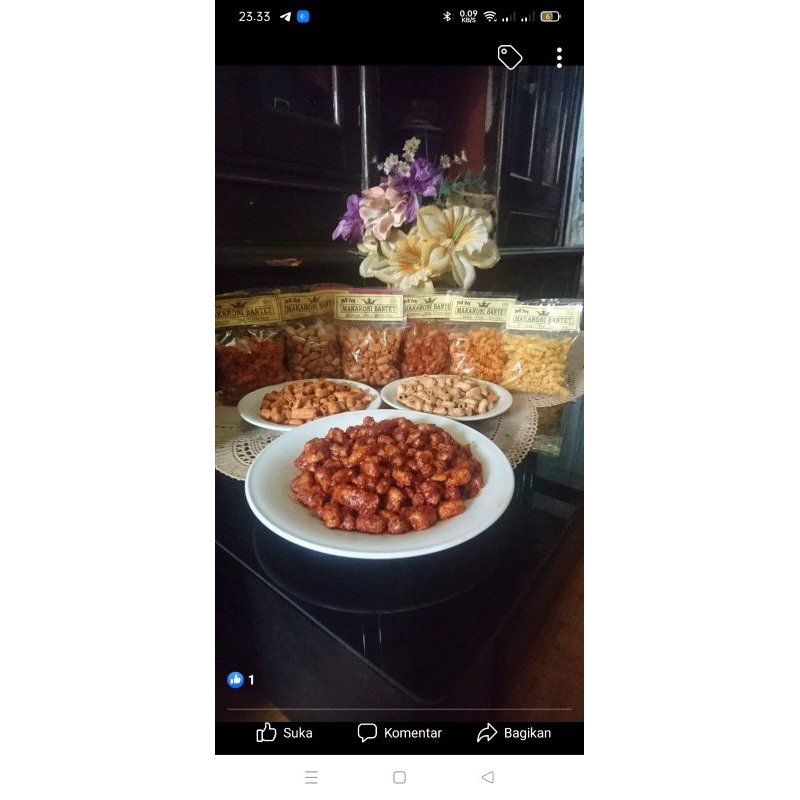
Task: Open the photo tag icon
Action: pos(510,57)
